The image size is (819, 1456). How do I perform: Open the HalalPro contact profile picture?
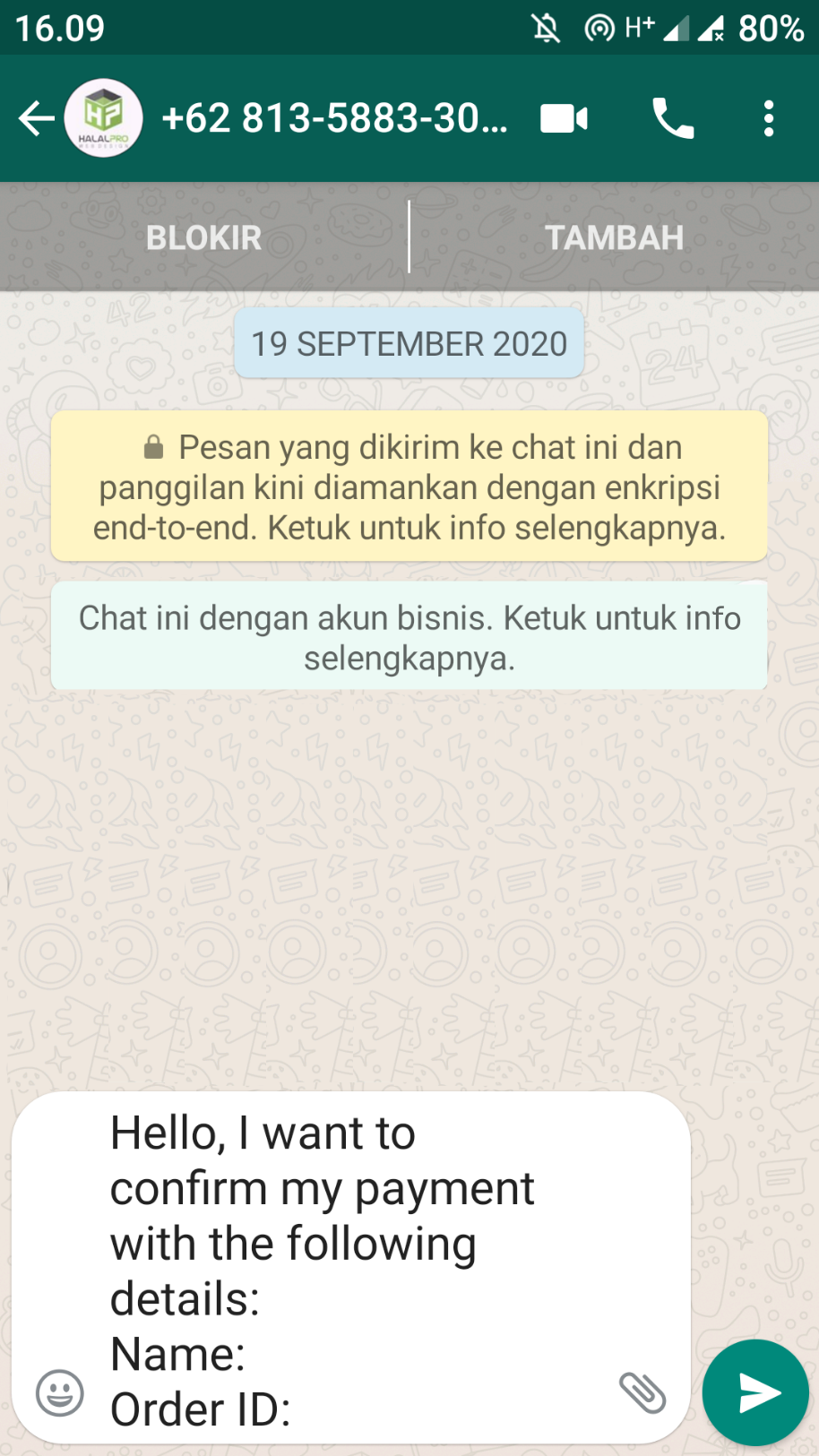pyautogui.click(x=104, y=118)
